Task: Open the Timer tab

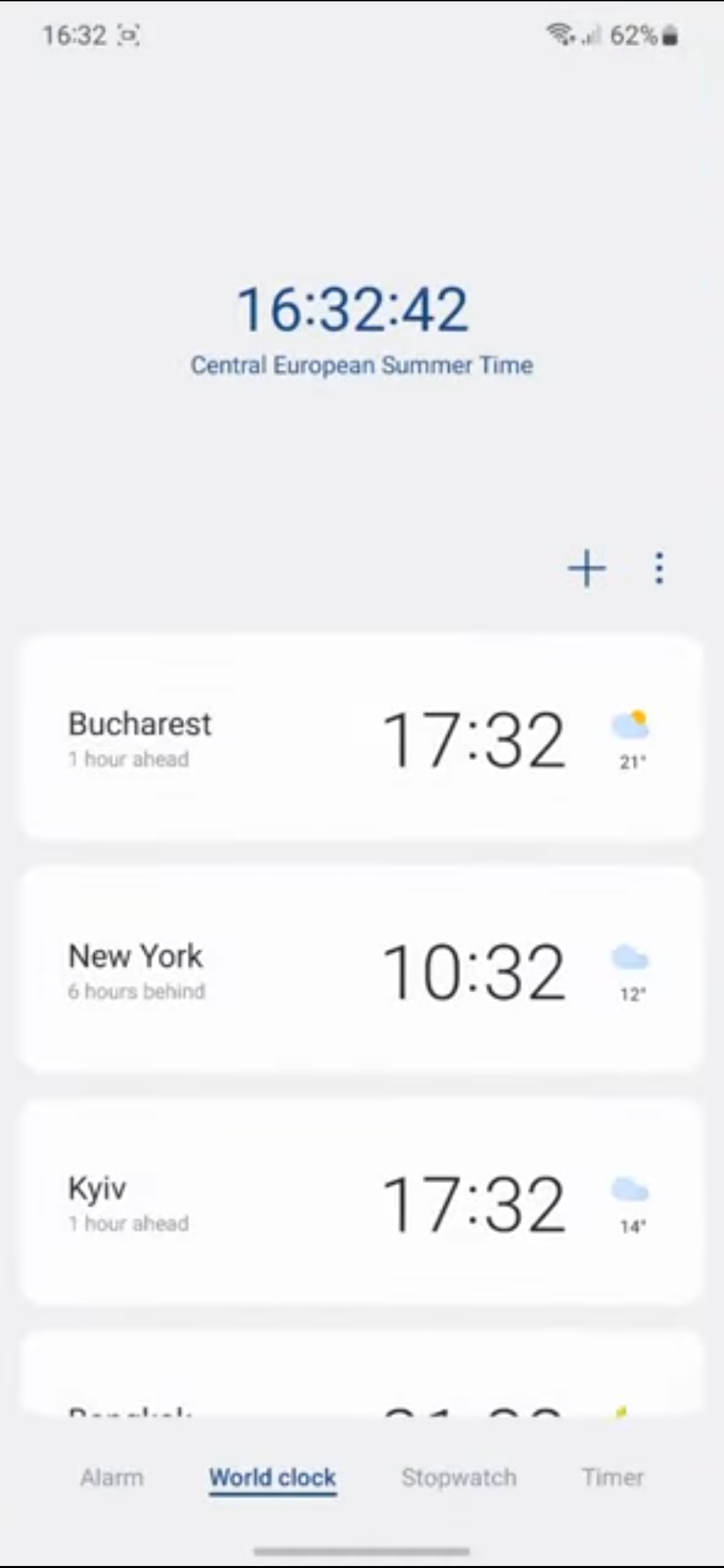Action: click(x=613, y=1478)
